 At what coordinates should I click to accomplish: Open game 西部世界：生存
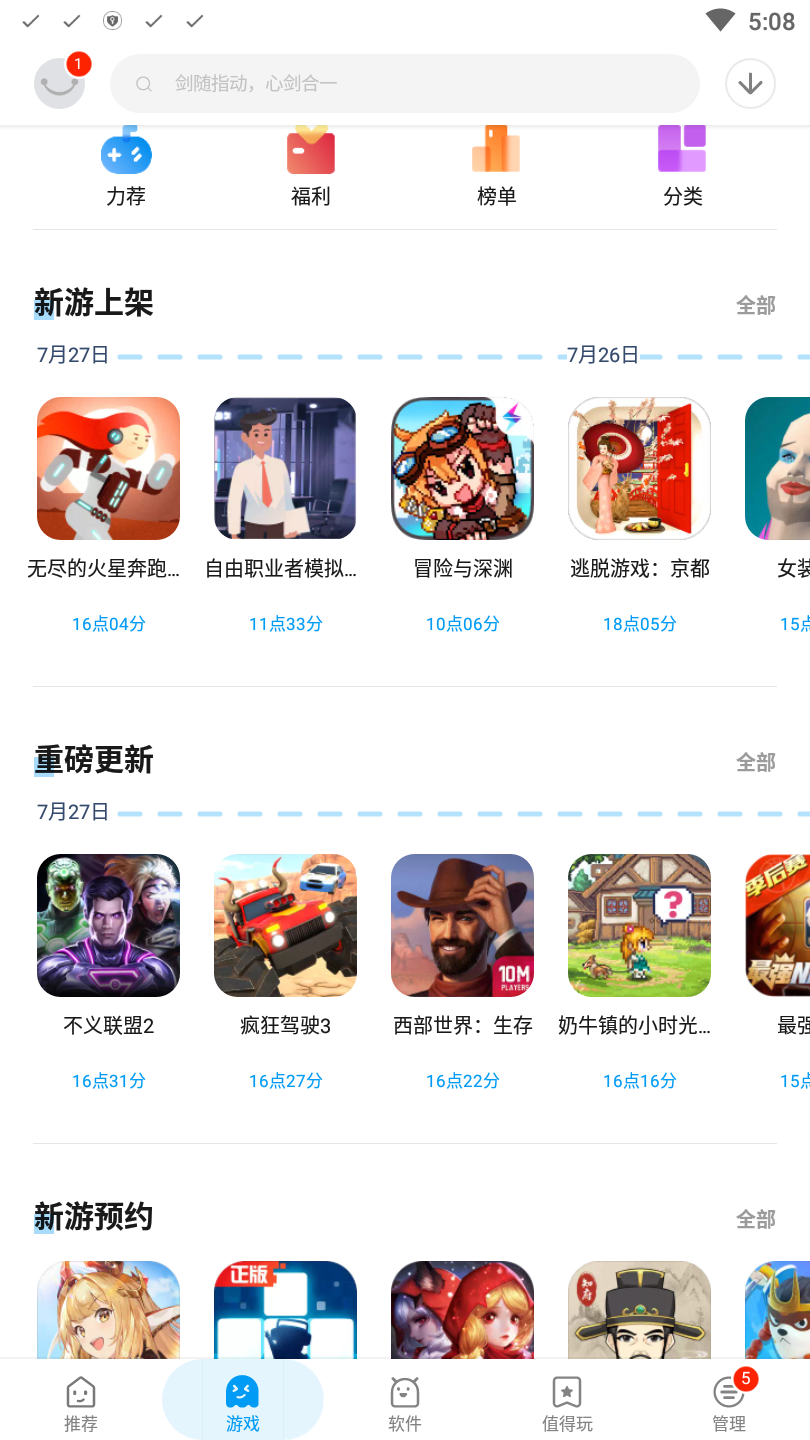[x=462, y=925]
